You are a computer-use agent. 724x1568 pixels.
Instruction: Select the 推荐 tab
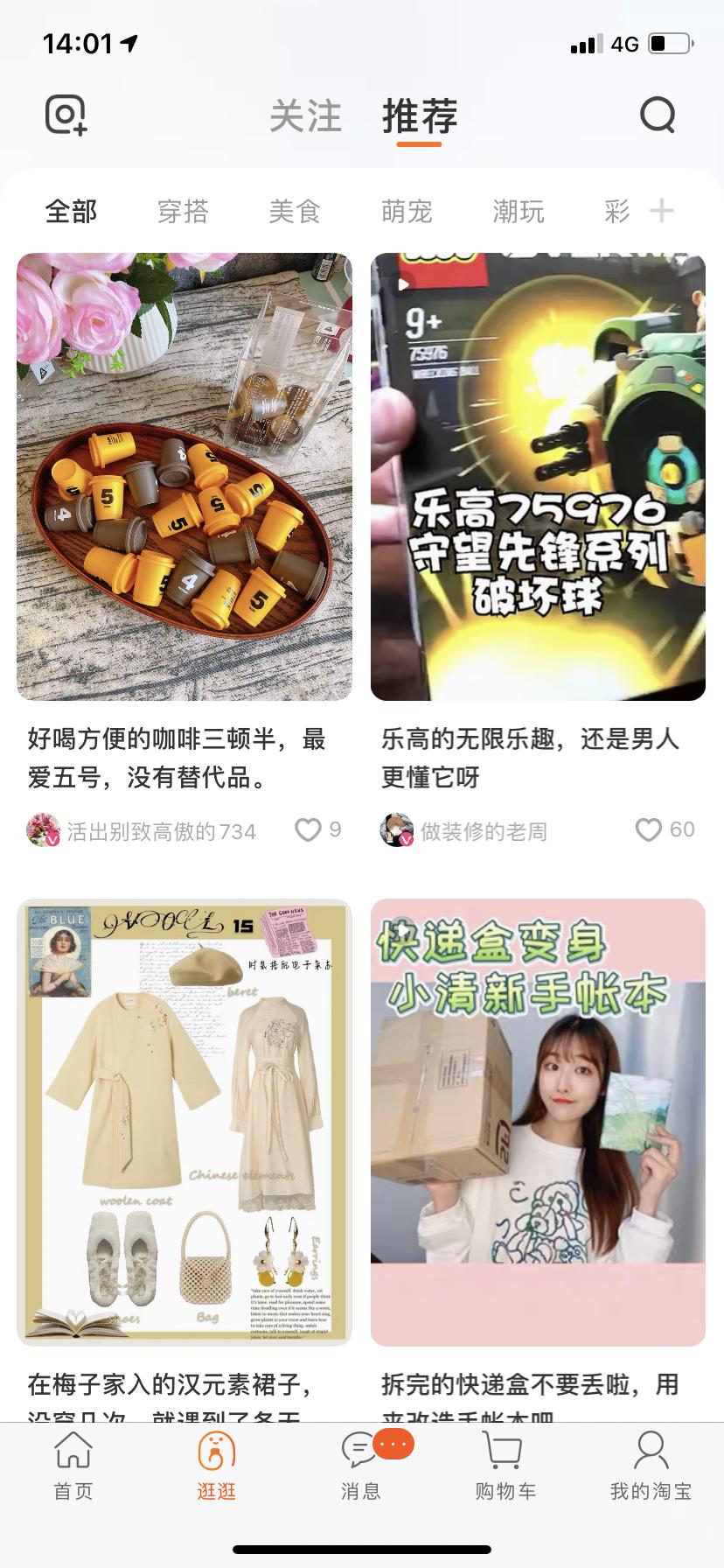tap(419, 116)
